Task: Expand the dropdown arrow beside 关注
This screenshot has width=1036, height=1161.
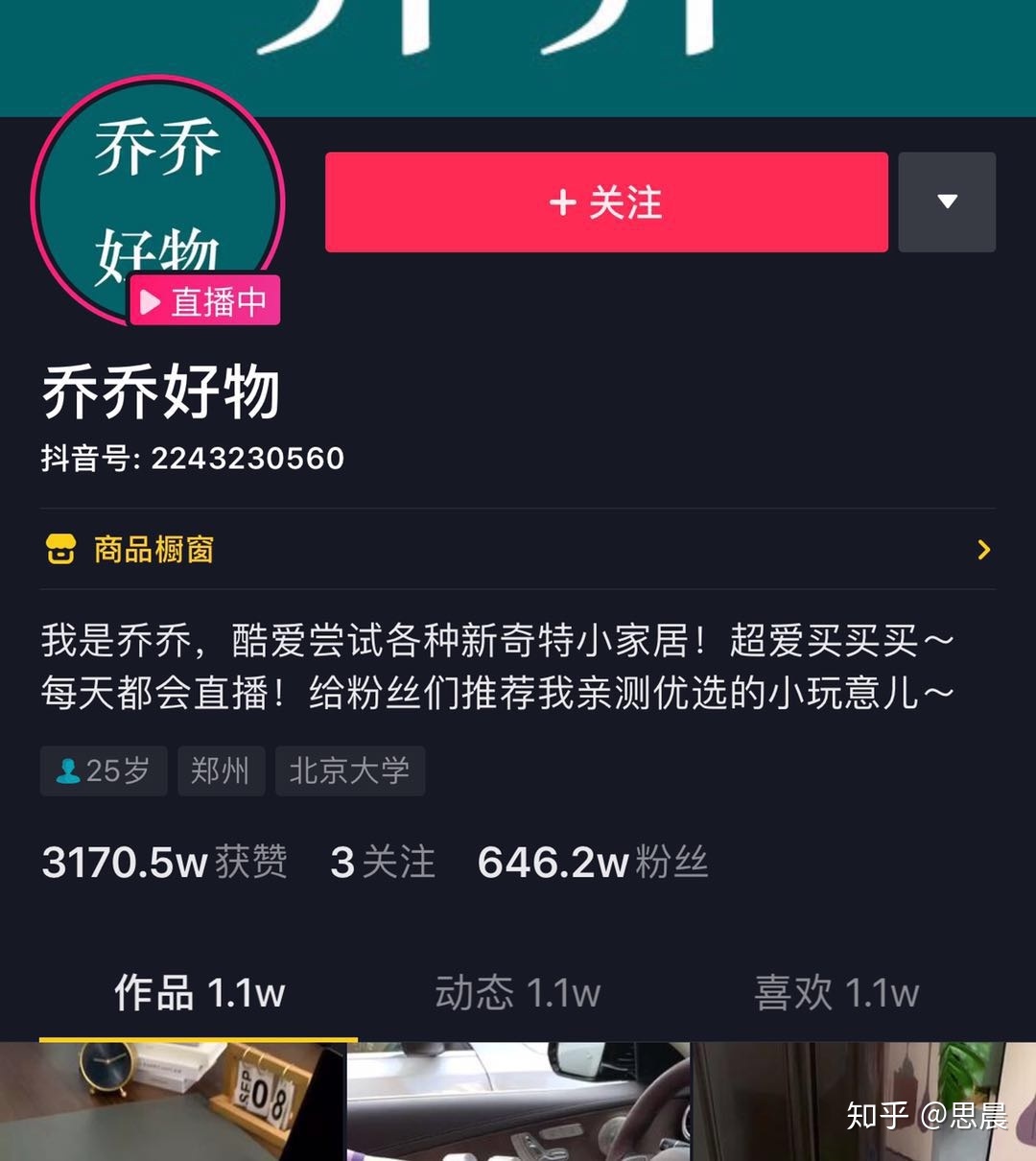Action: pyautogui.click(x=947, y=202)
